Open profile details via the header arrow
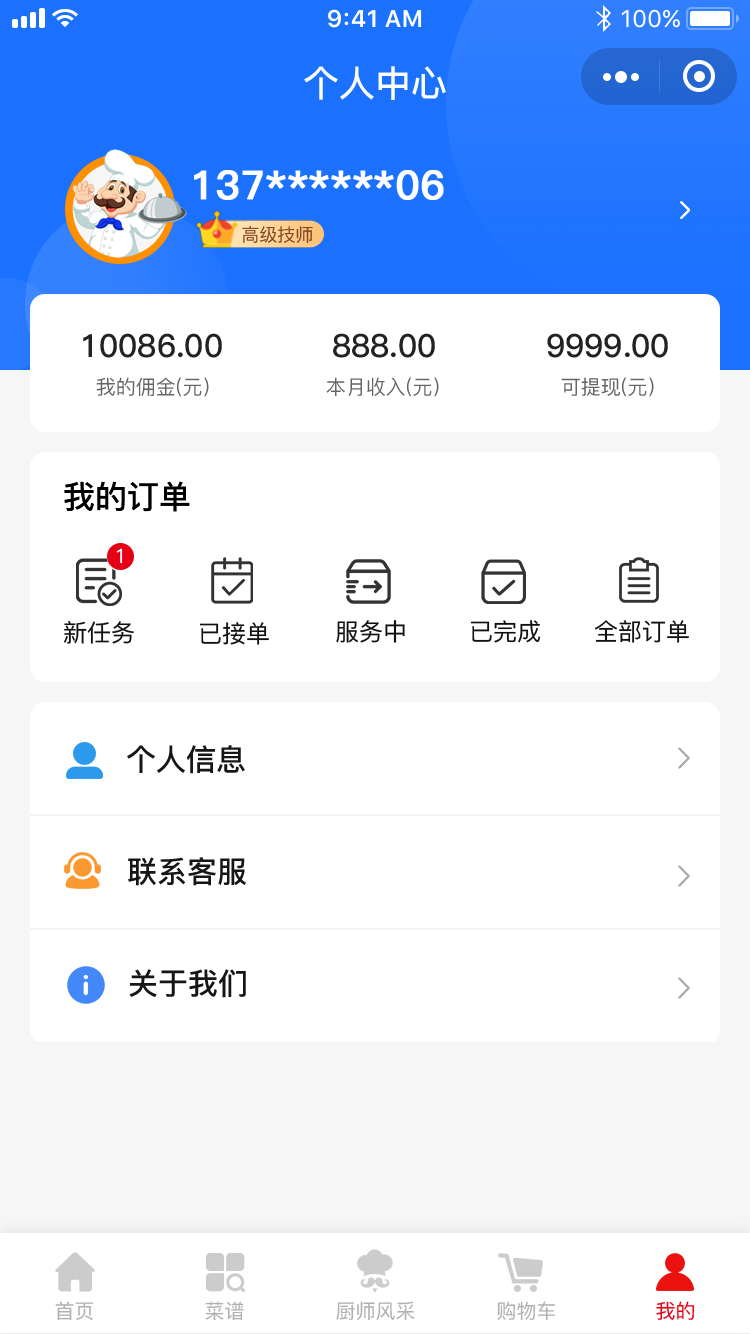750x1334 pixels. tap(685, 210)
